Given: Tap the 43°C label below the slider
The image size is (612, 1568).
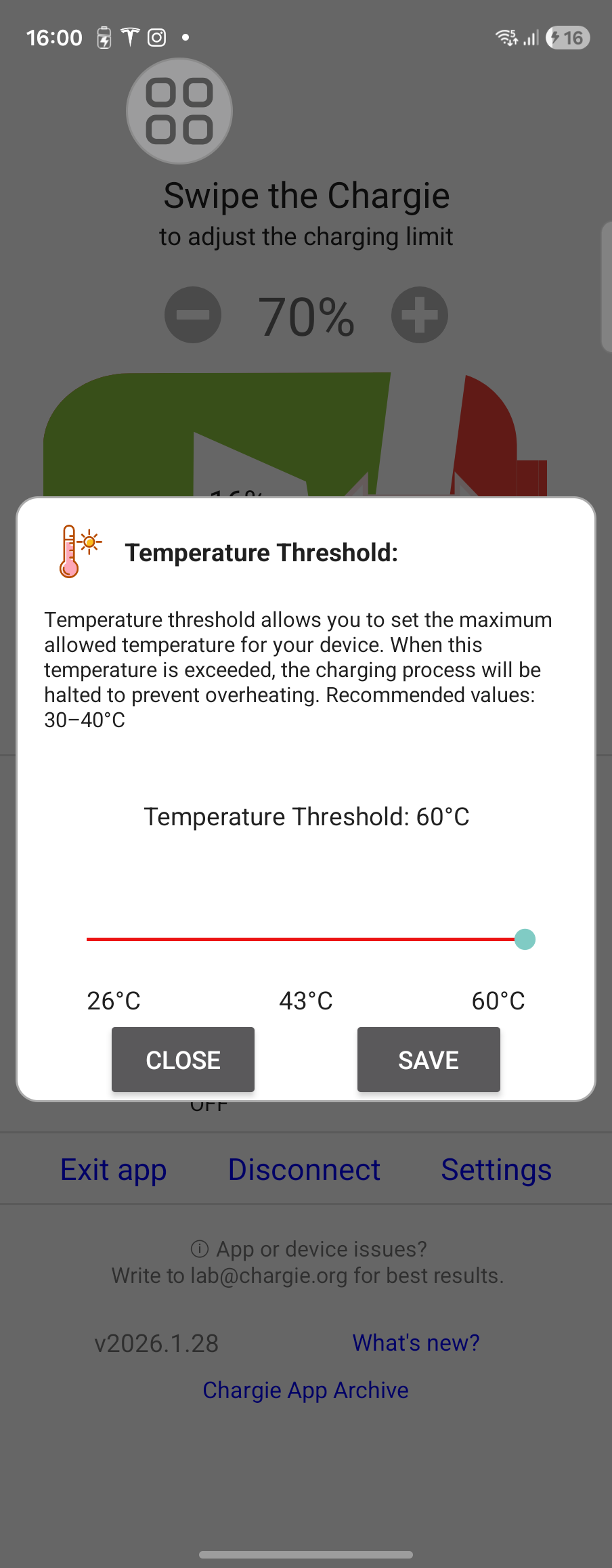Looking at the screenshot, I should [305, 1001].
